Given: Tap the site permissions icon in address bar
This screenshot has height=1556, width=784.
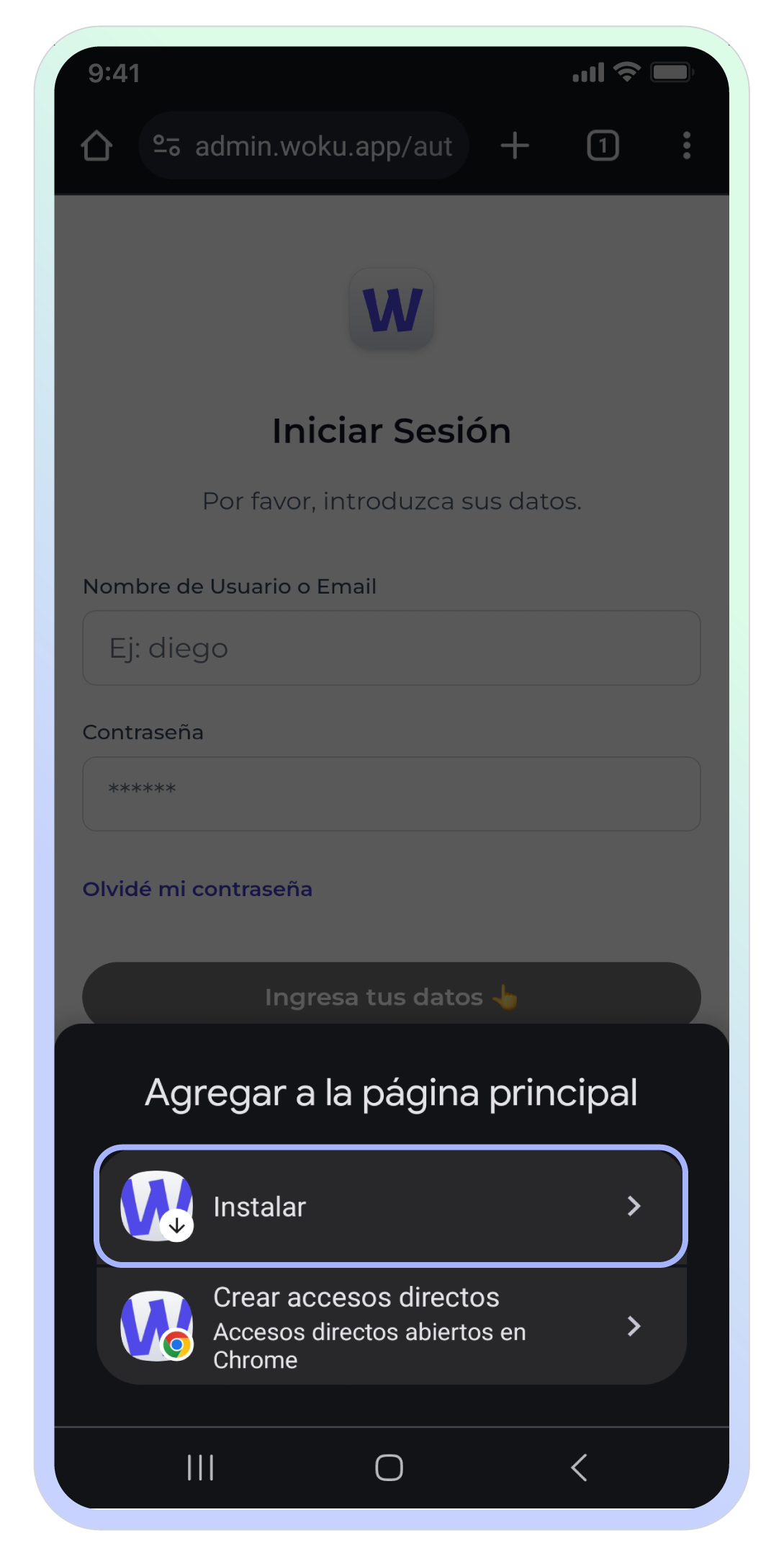Looking at the screenshot, I should (166, 145).
